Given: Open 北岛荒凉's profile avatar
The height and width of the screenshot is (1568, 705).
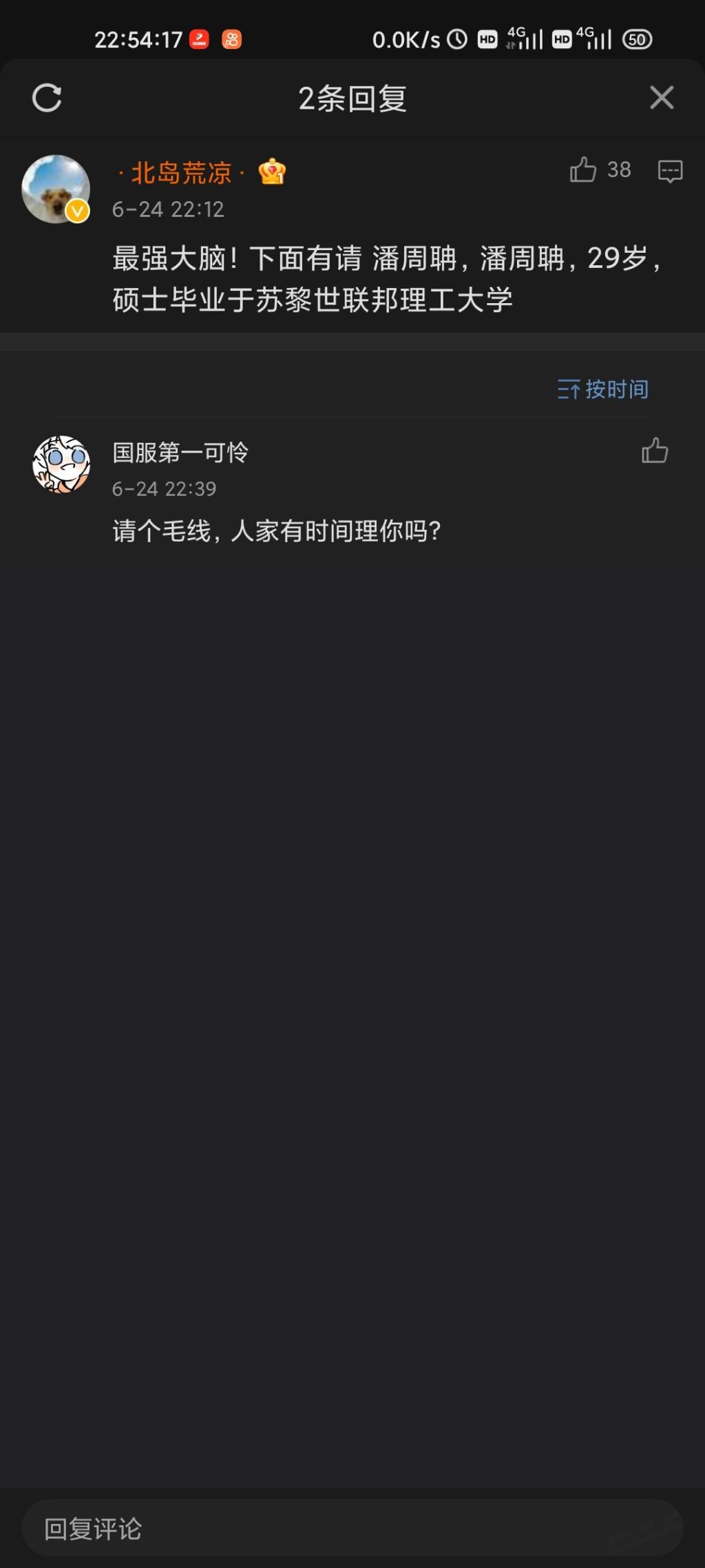Looking at the screenshot, I should (x=56, y=189).
